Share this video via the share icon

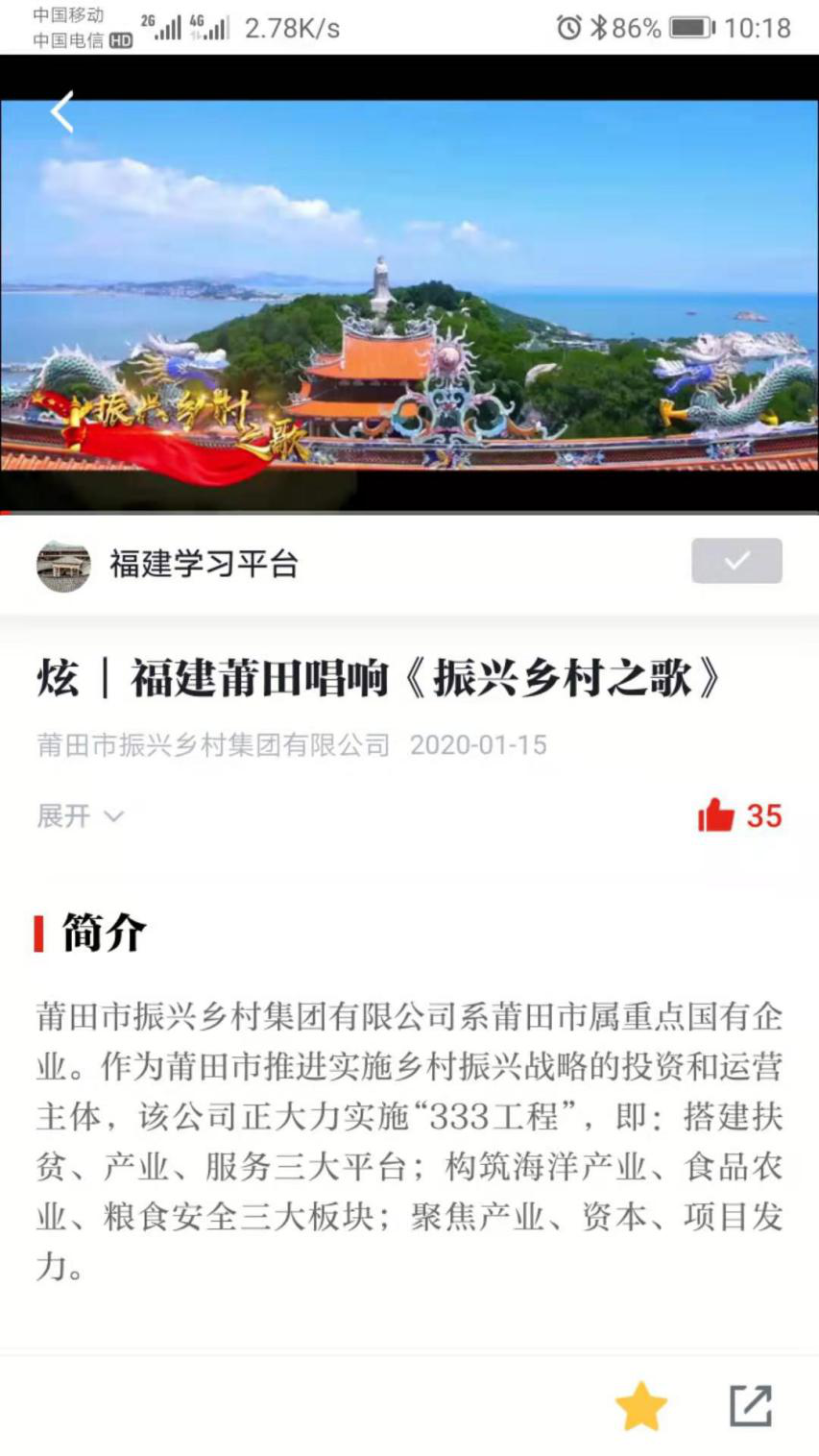tap(751, 1407)
